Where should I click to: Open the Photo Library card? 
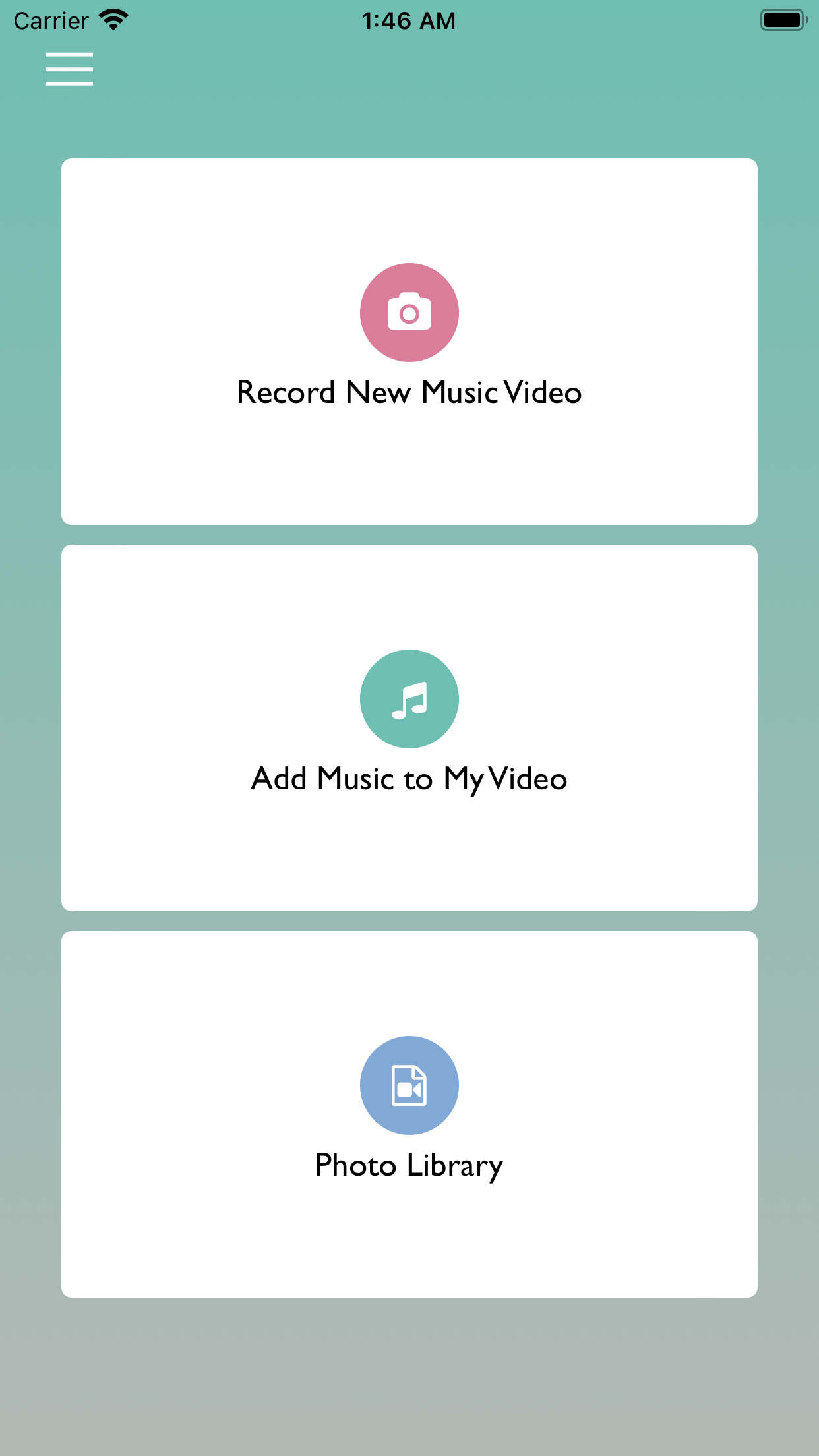tap(409, 1114)
